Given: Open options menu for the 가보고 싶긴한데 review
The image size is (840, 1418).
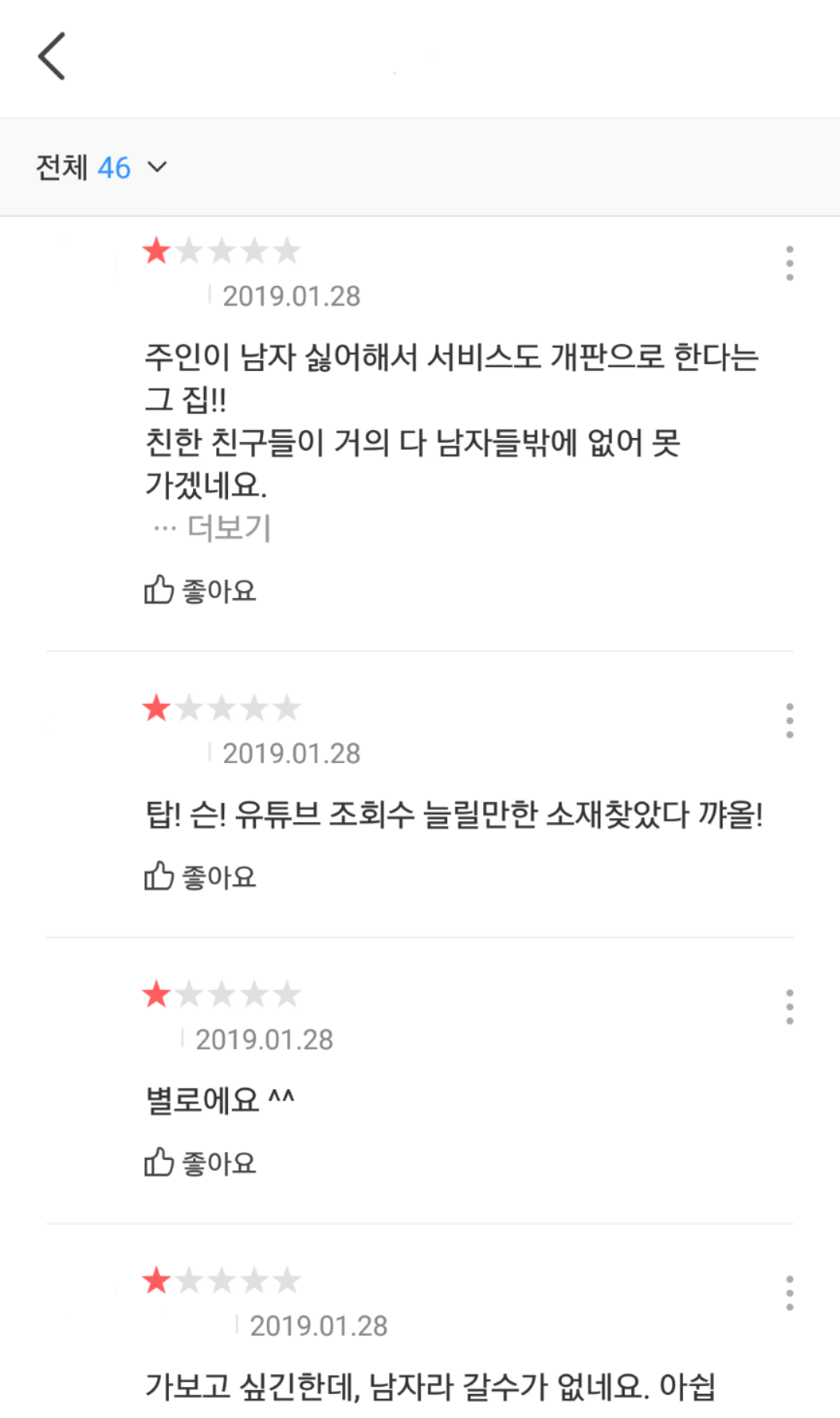Looking at the screenshot, I should click(789, 1293).
